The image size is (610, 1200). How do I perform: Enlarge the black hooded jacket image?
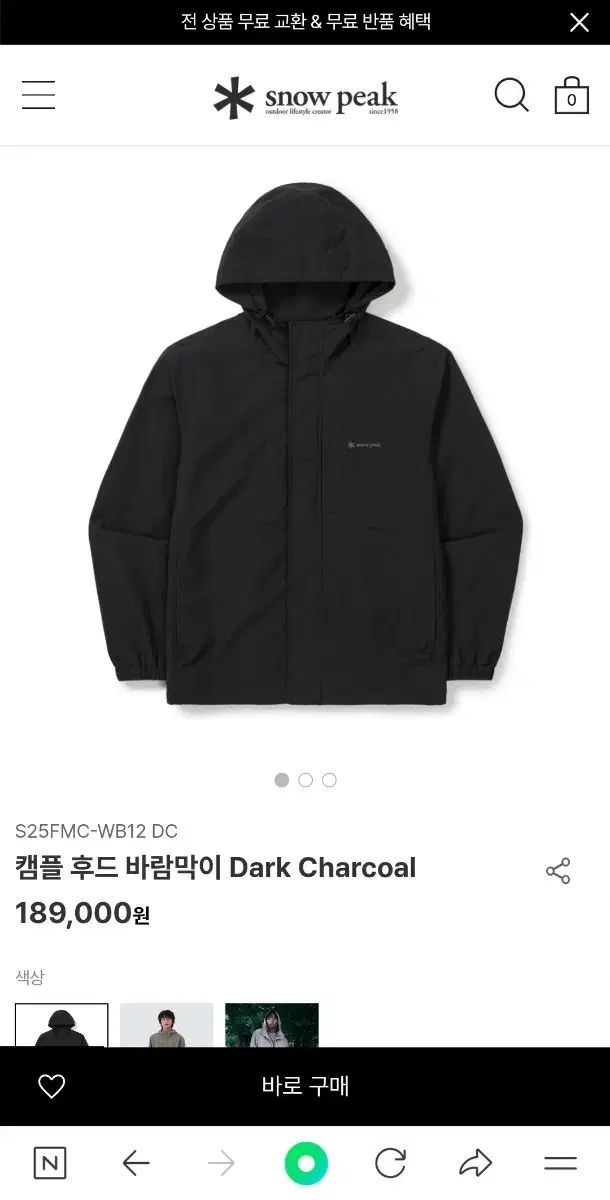pos(305,450)
